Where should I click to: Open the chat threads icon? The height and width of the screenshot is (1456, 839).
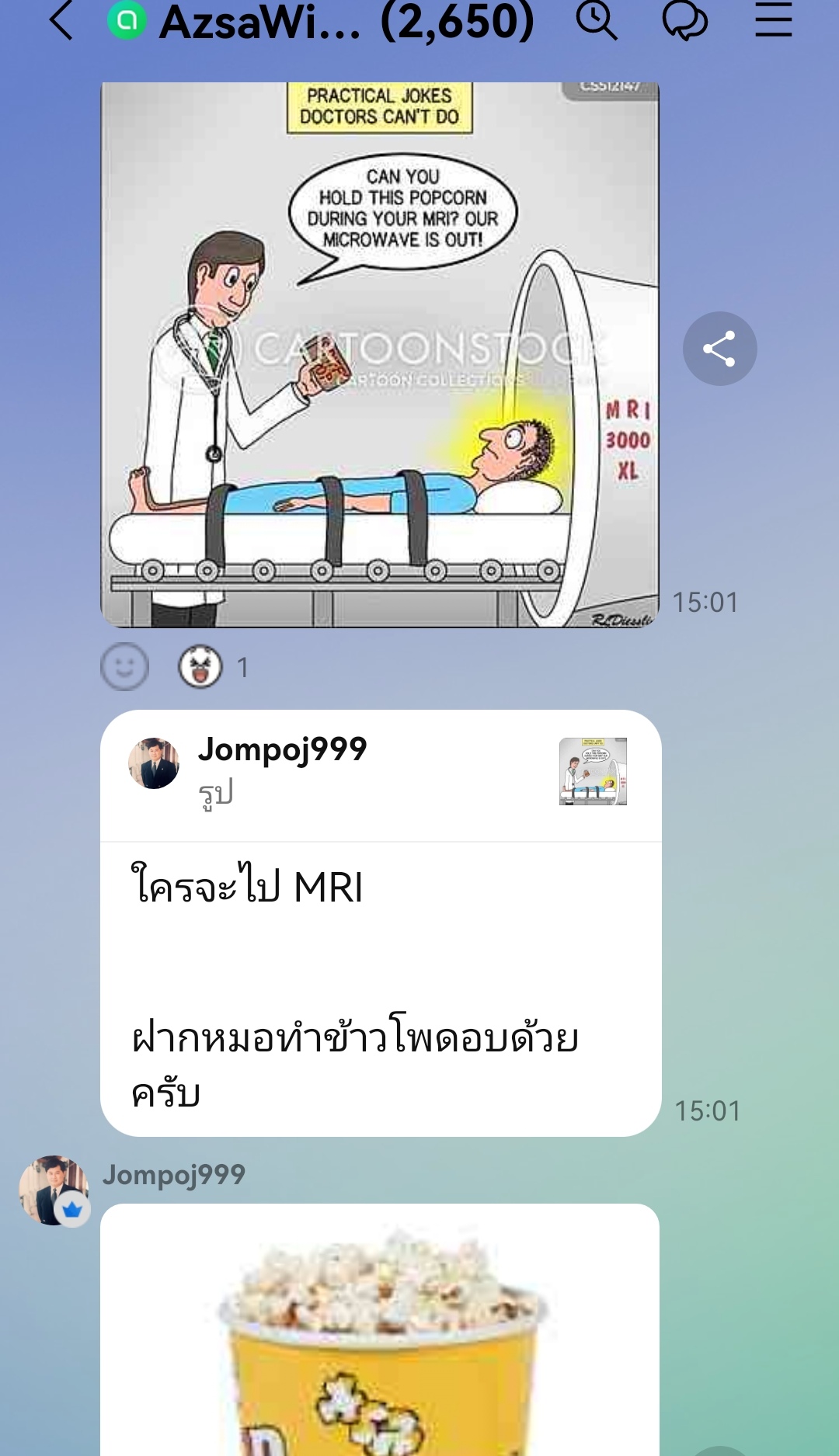click(x=684, y=21)
